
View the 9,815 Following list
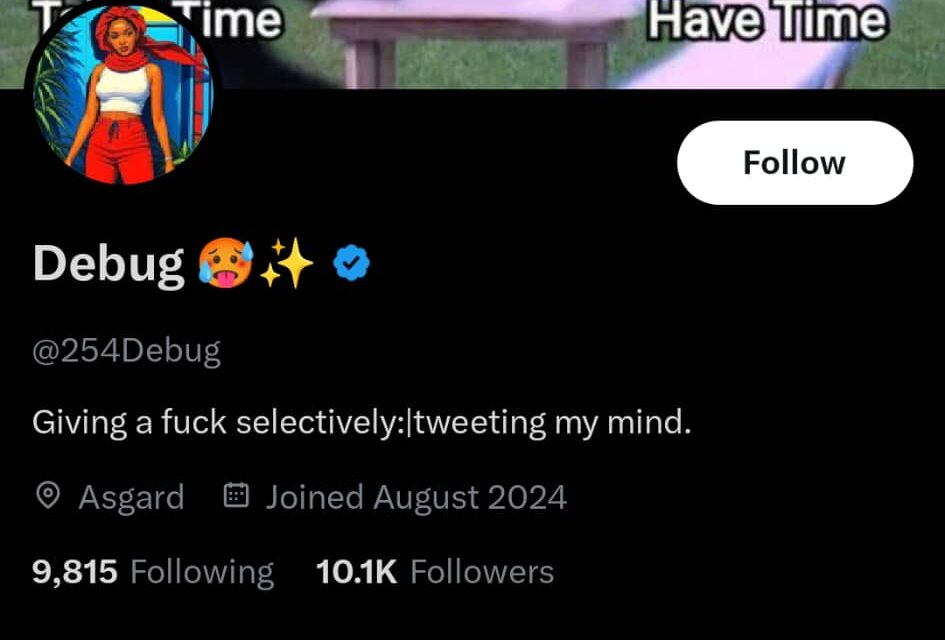pyautogui.click(x=153, y=572)
